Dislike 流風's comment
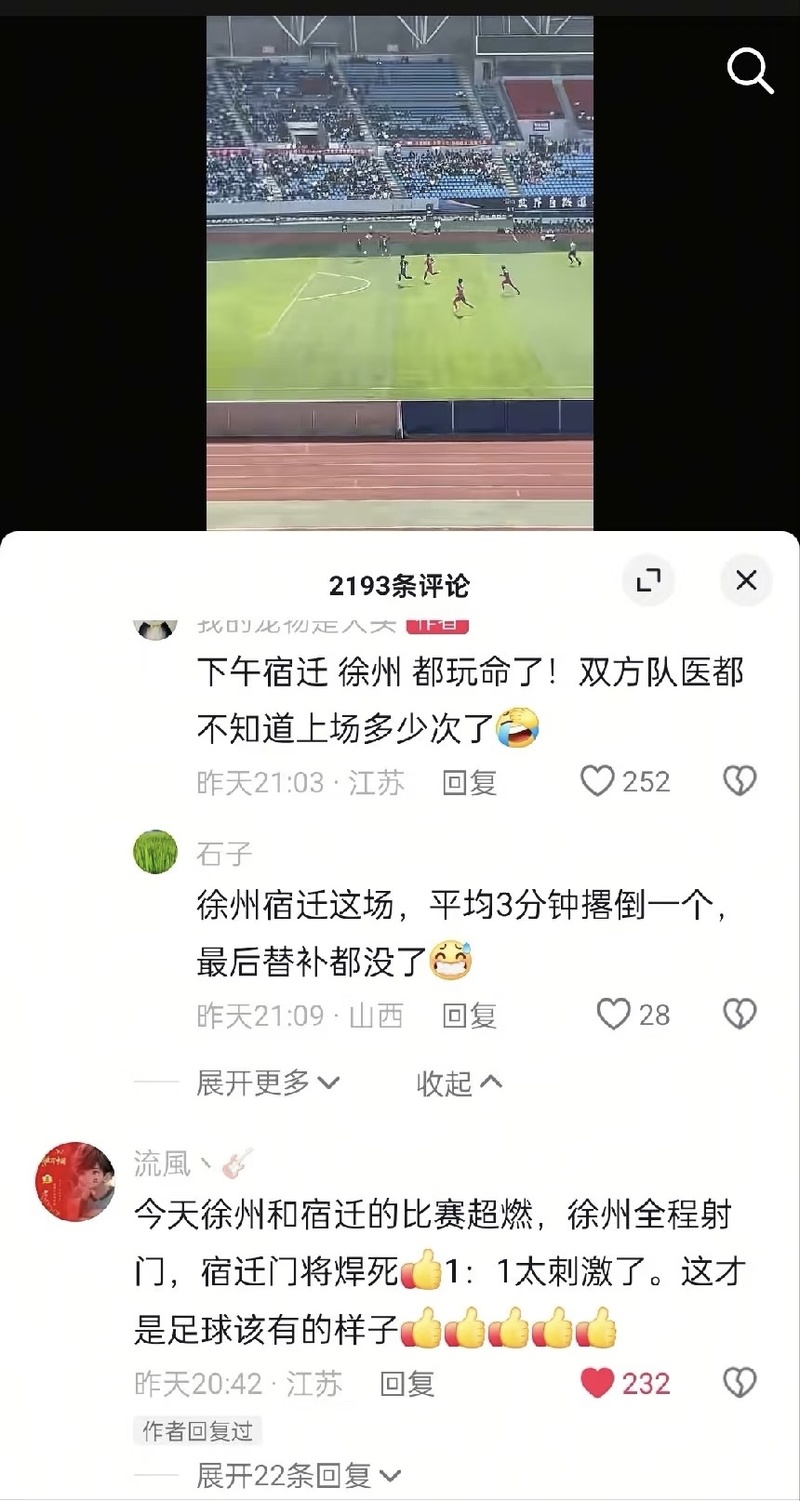 tap(740, 1383)
